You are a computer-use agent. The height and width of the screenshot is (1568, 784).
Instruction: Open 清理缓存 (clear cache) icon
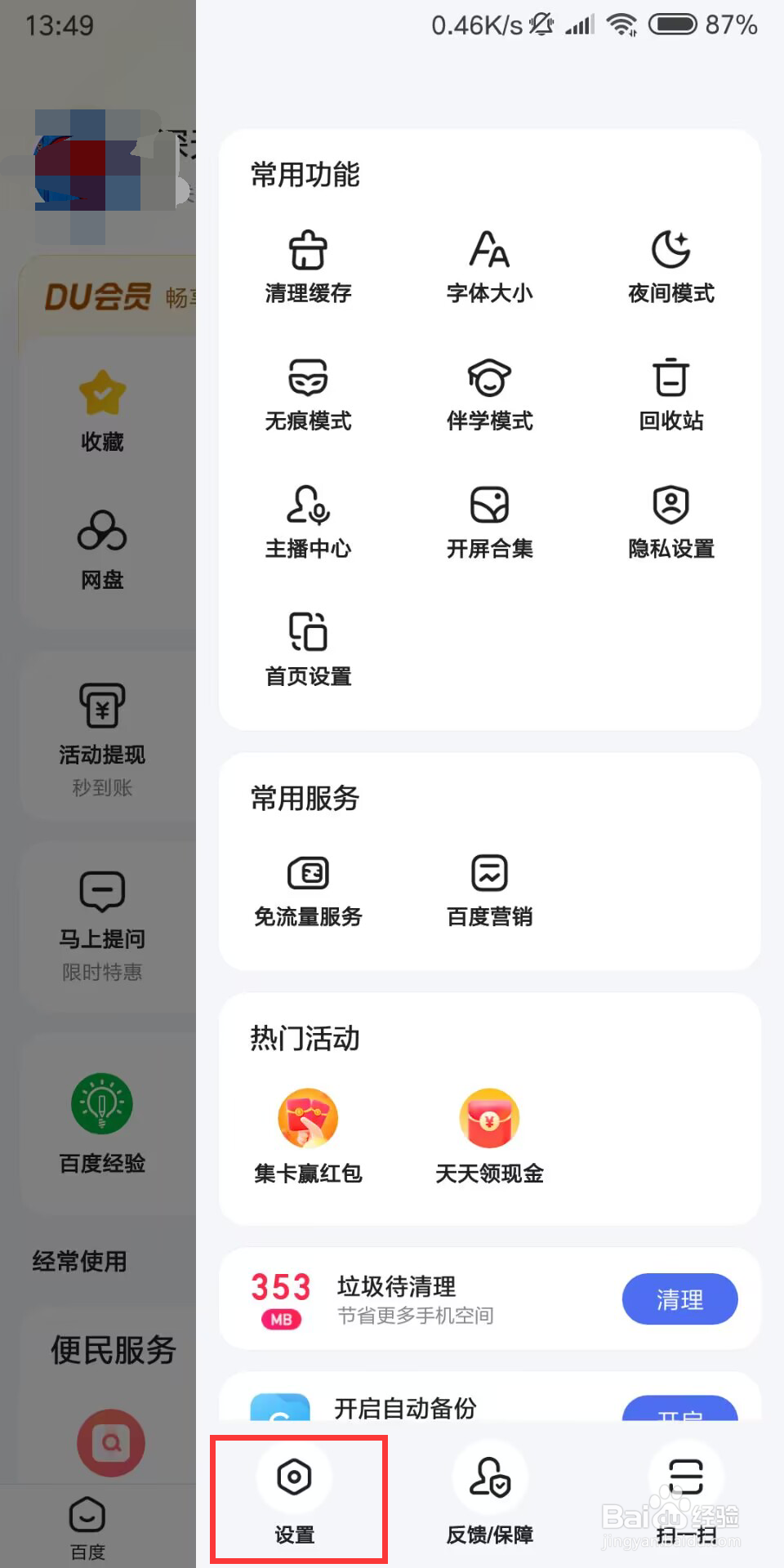tap(308, 265)
